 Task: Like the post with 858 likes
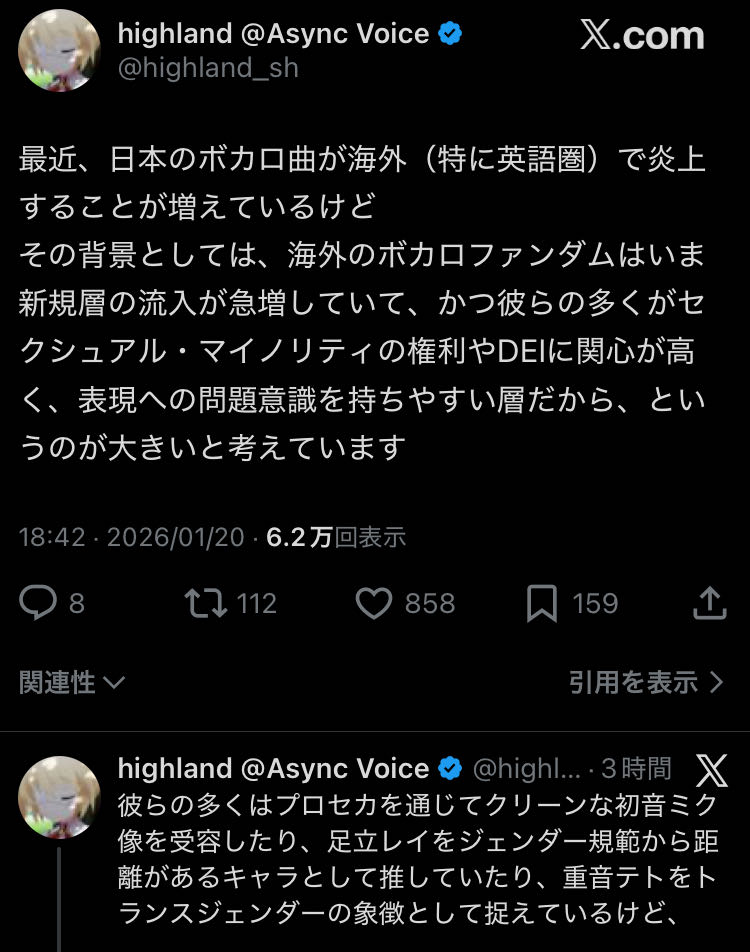click(x=375, y=603)
